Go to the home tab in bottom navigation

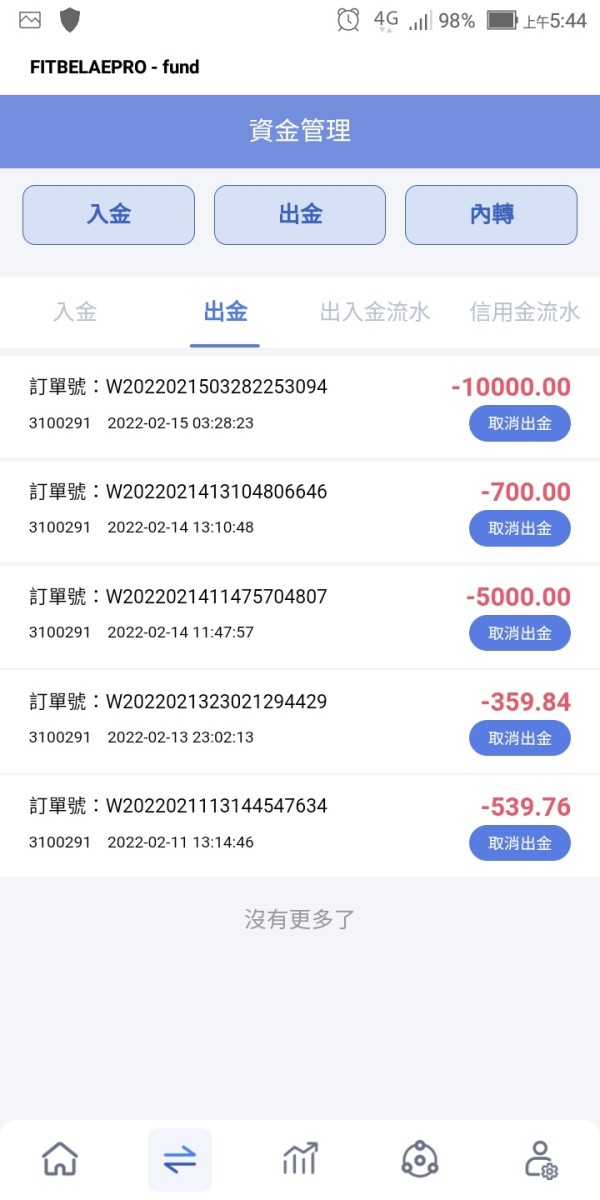tap(60, 1160)
